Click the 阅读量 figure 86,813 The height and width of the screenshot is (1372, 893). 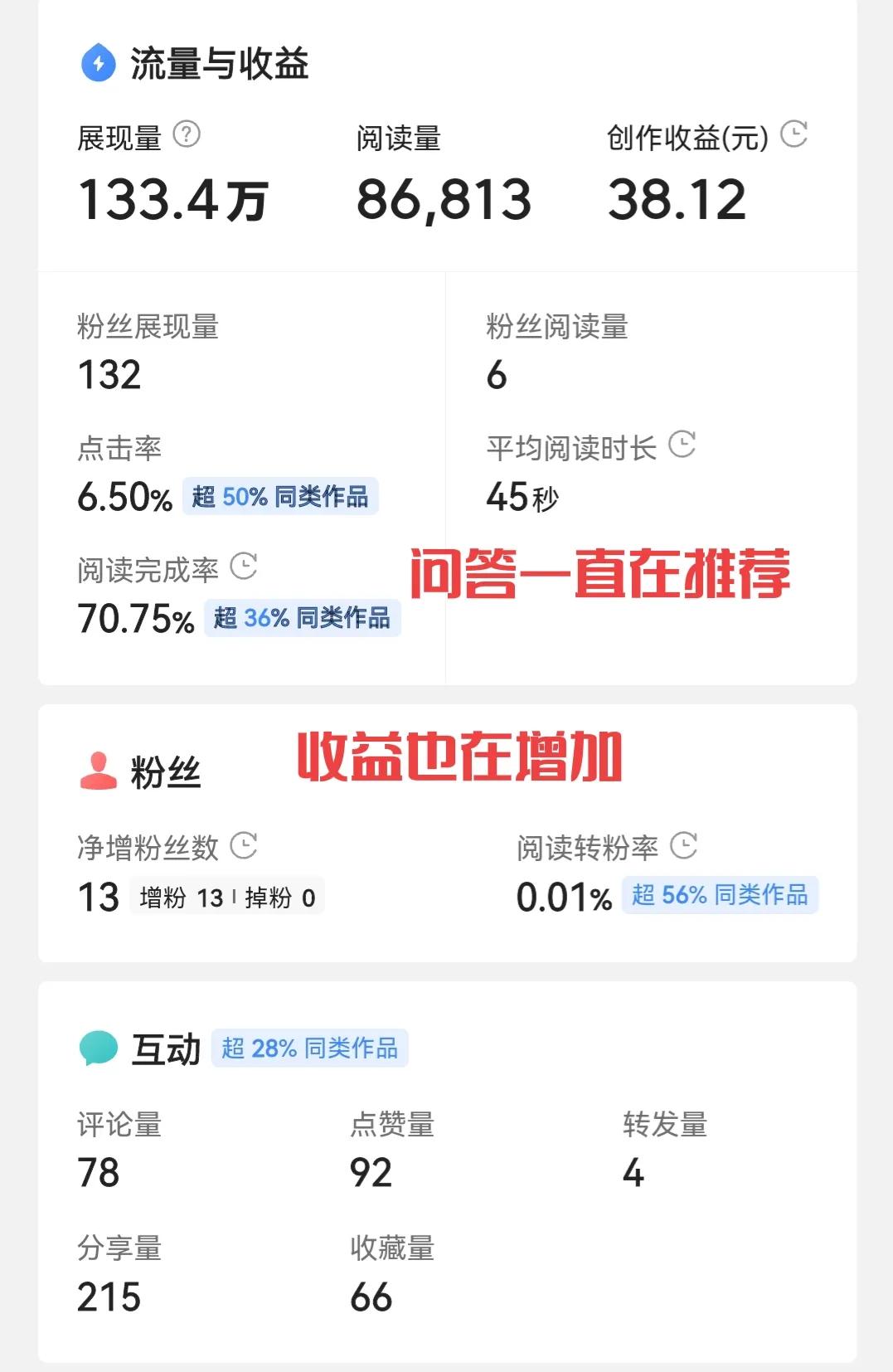coord(443,200)
